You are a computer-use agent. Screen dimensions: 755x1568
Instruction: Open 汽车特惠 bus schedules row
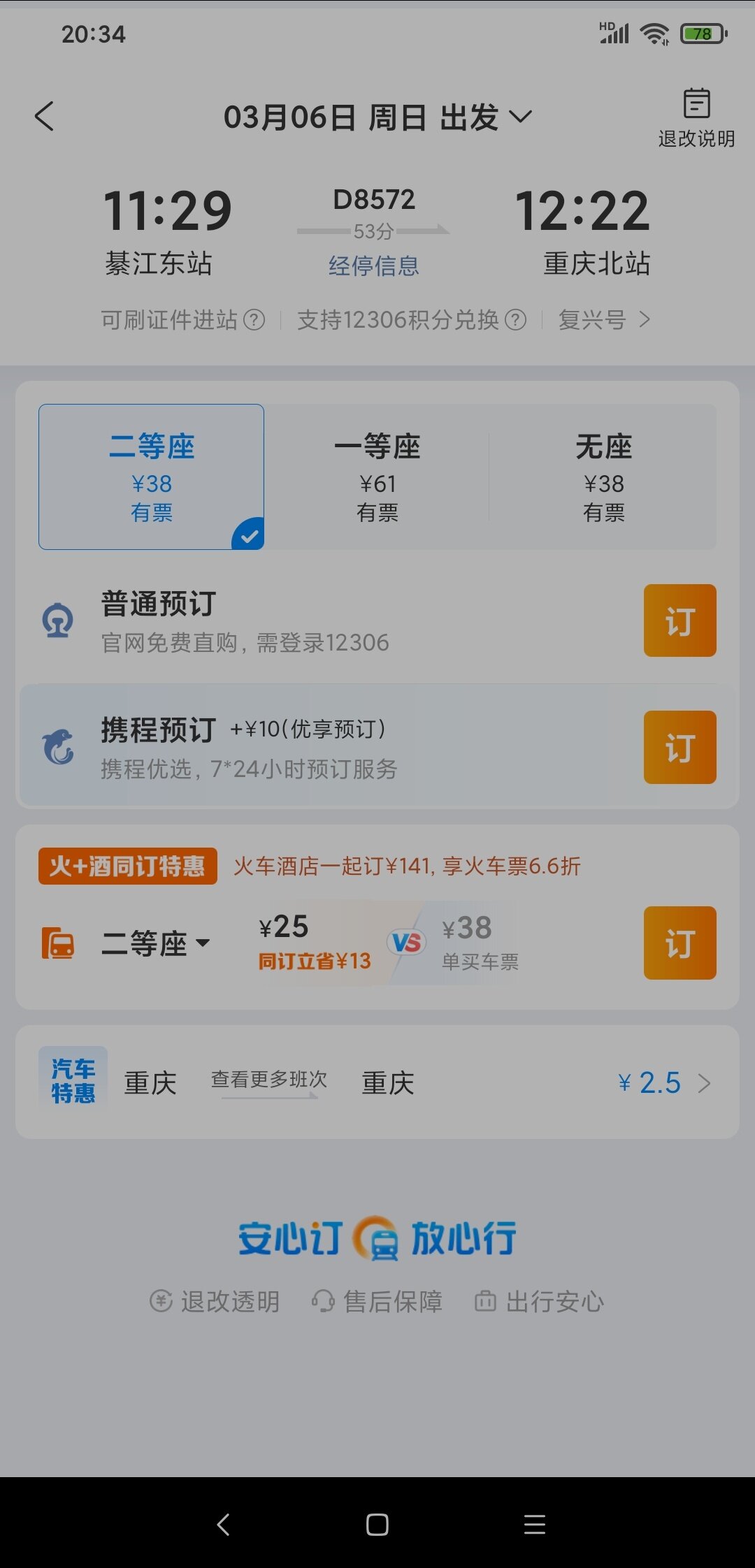pos(377,1082)
